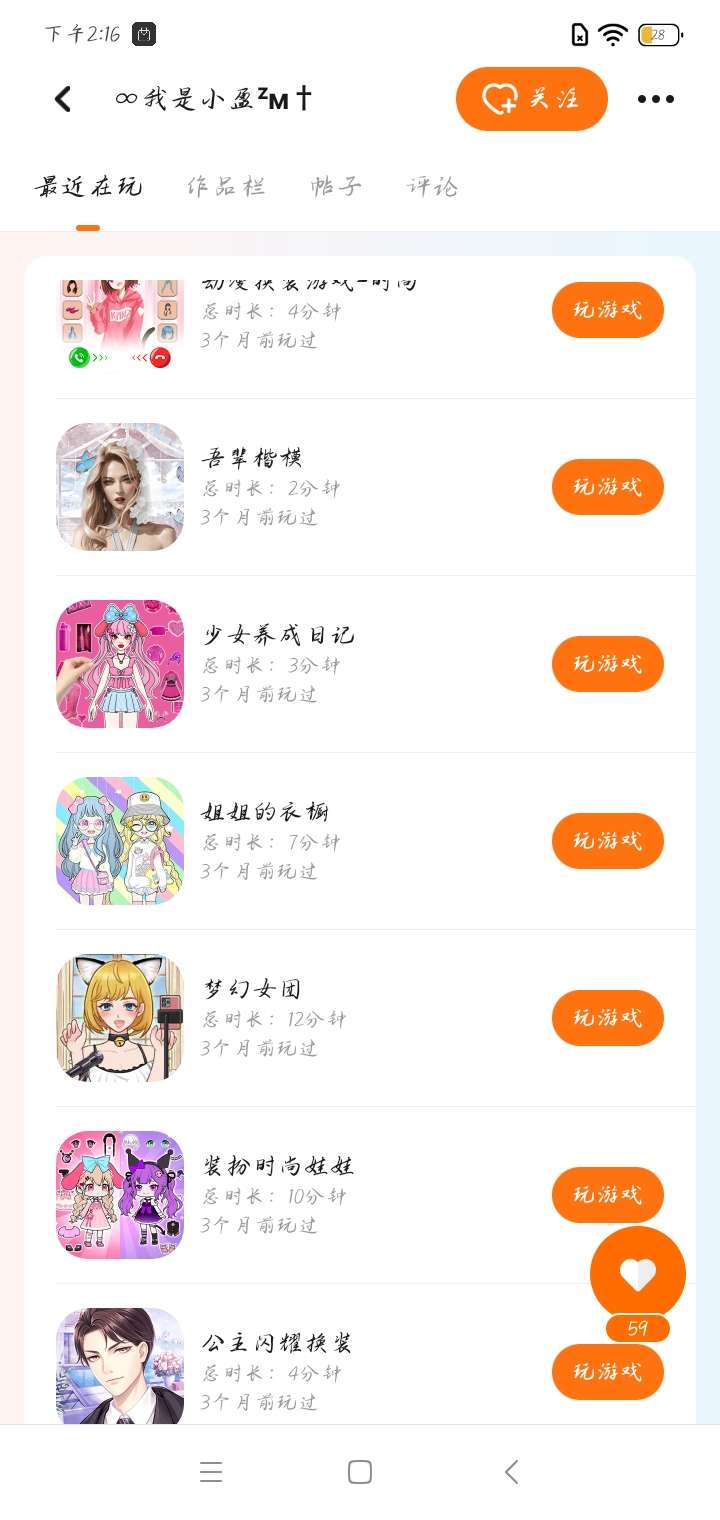
Task: Like this profile with the heart button
Action: [637, 1274]
